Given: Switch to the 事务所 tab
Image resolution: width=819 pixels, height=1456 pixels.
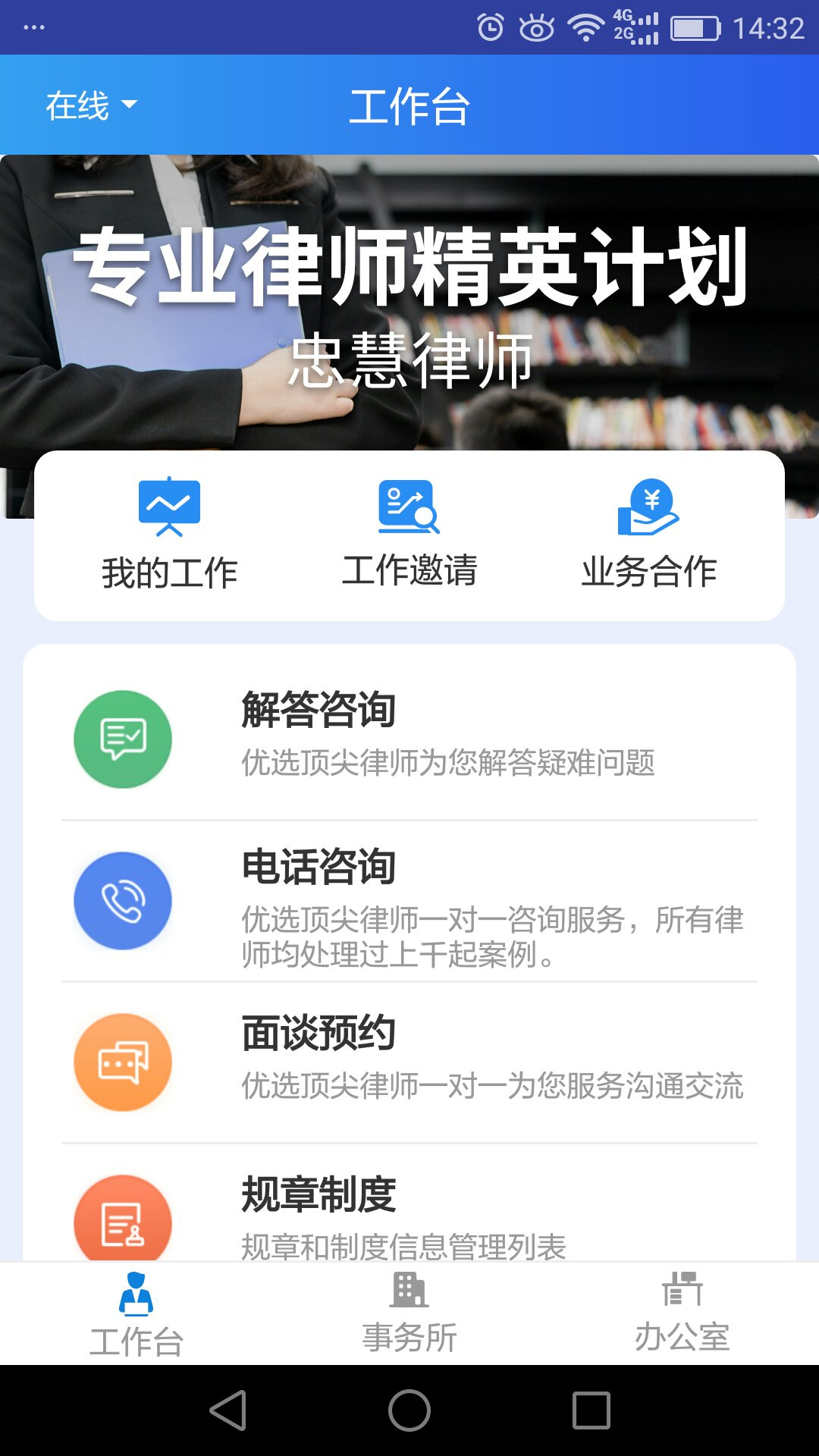Looking at the screenshot, I should pos(408,1312).
